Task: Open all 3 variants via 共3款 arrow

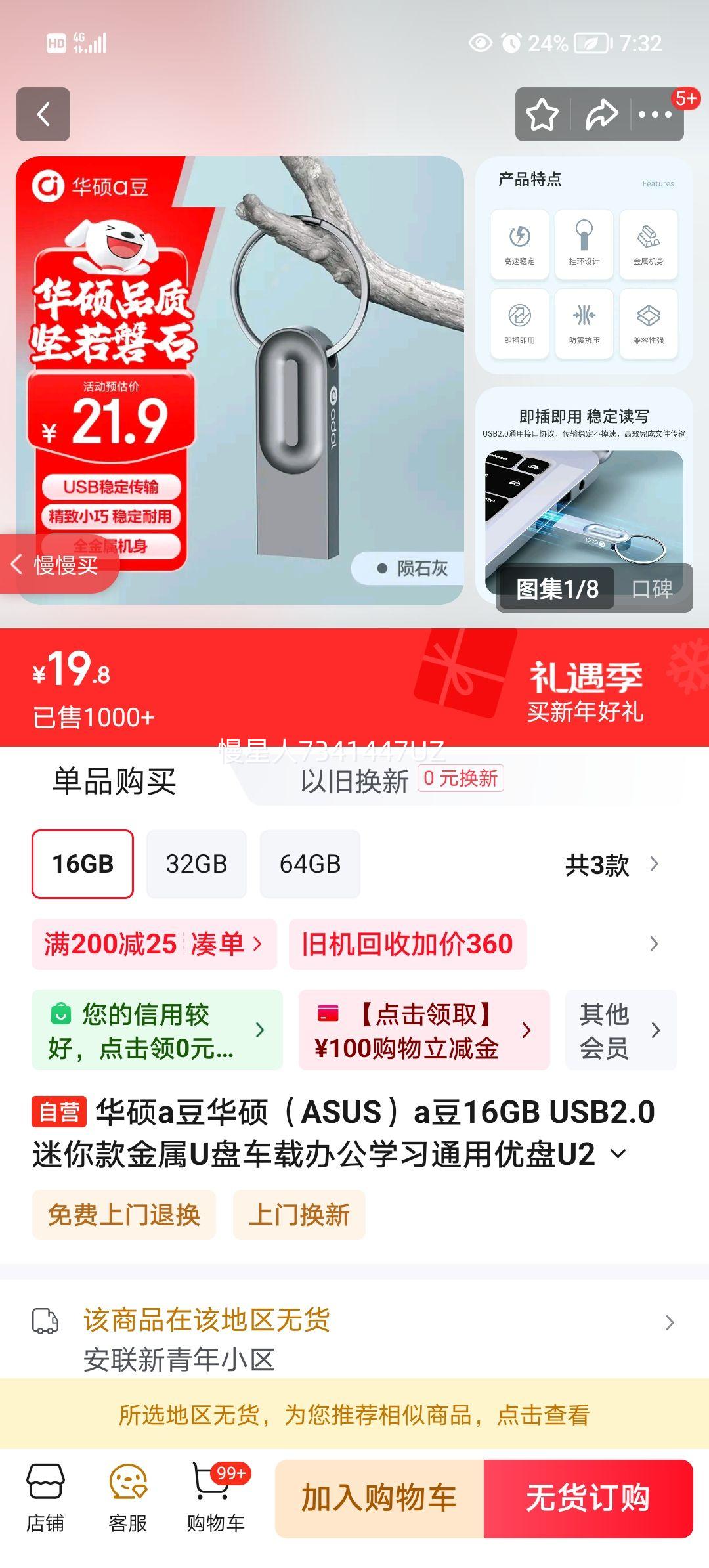Action: point(611,865)
